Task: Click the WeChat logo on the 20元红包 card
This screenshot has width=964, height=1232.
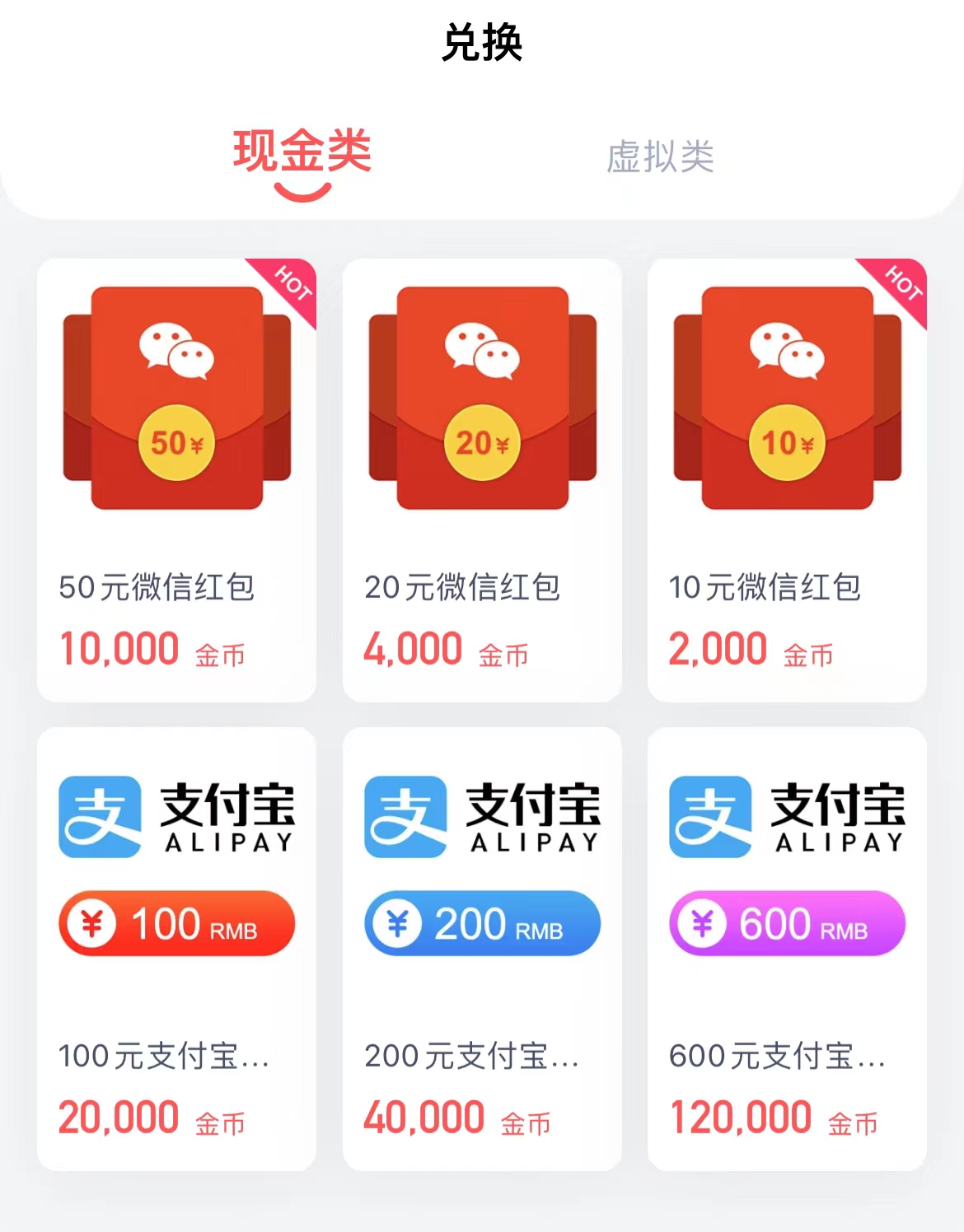Action: click(480, 352)
